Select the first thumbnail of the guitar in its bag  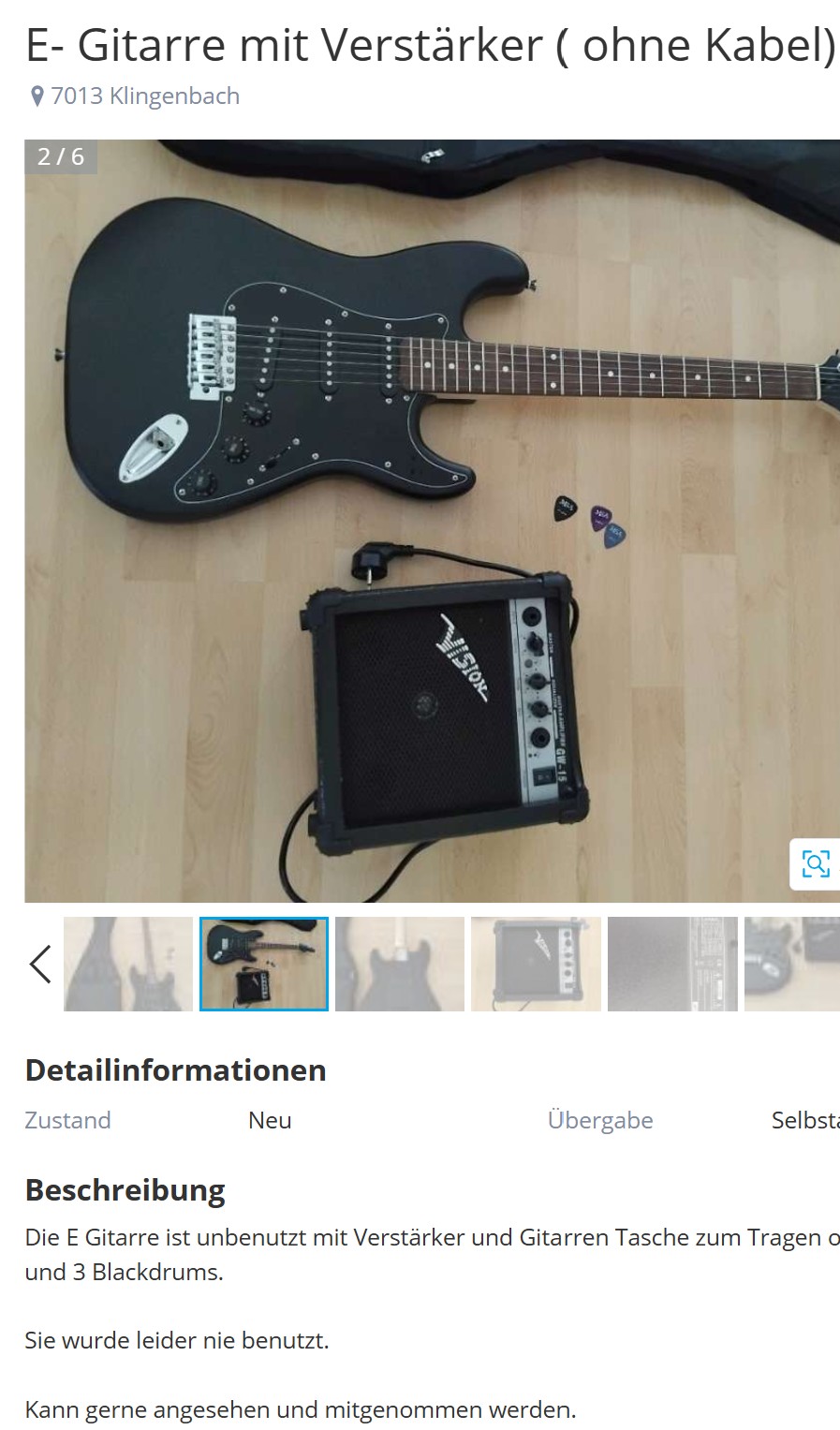click(128, 964)
